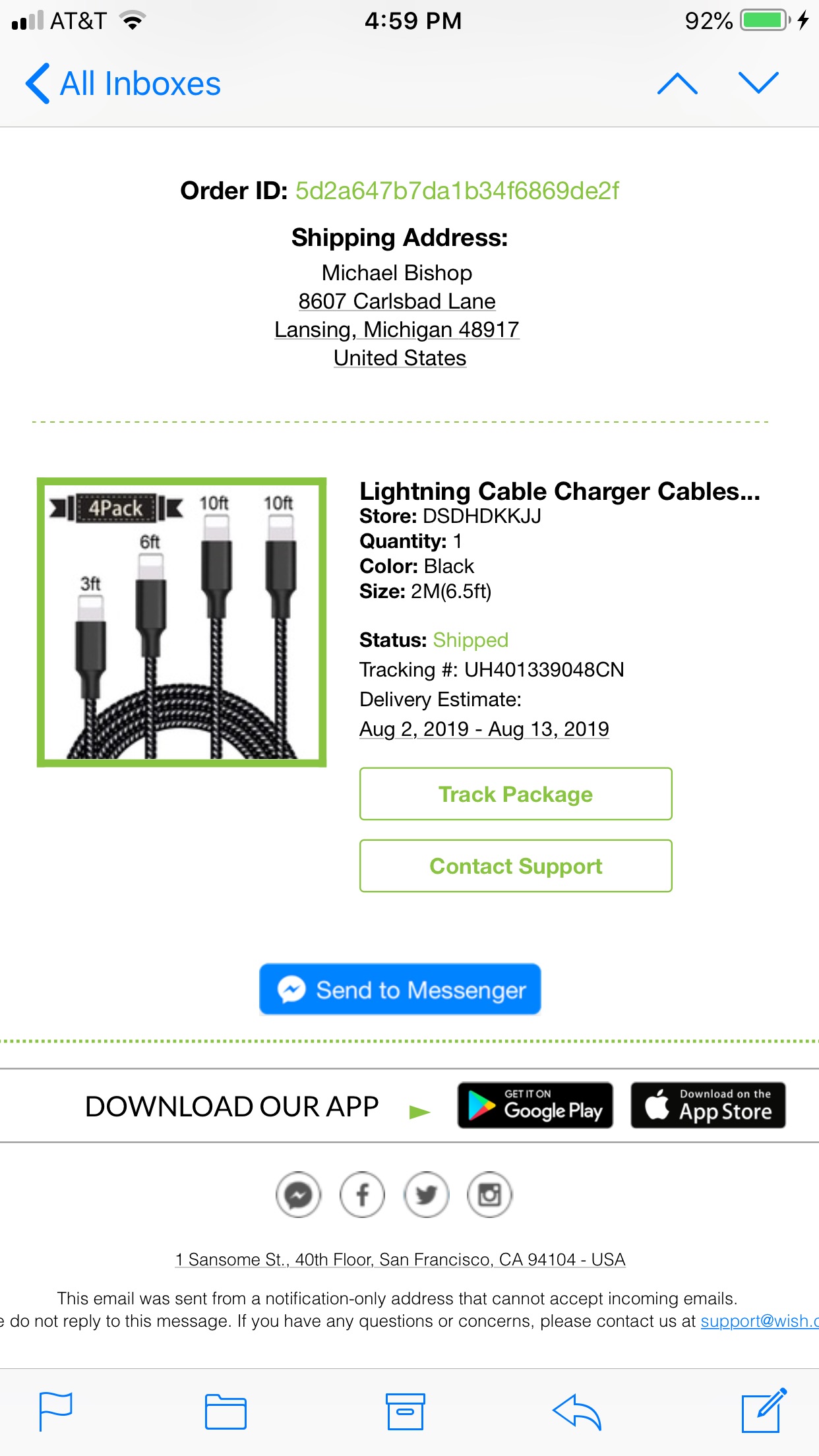Show the previous email message
Viewport: 819px width, 1456px height.
677,84
